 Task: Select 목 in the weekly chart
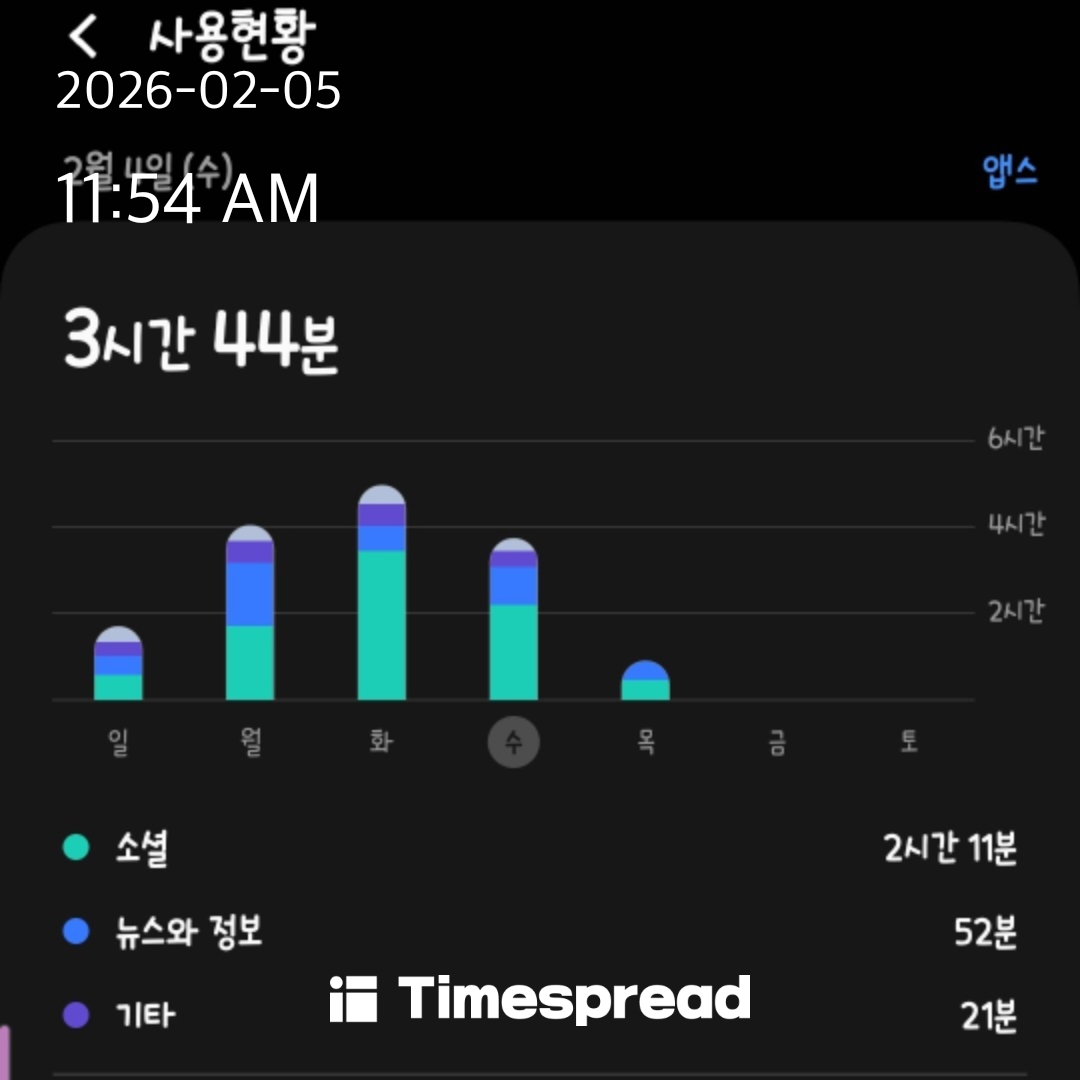(x=645, y=743)
